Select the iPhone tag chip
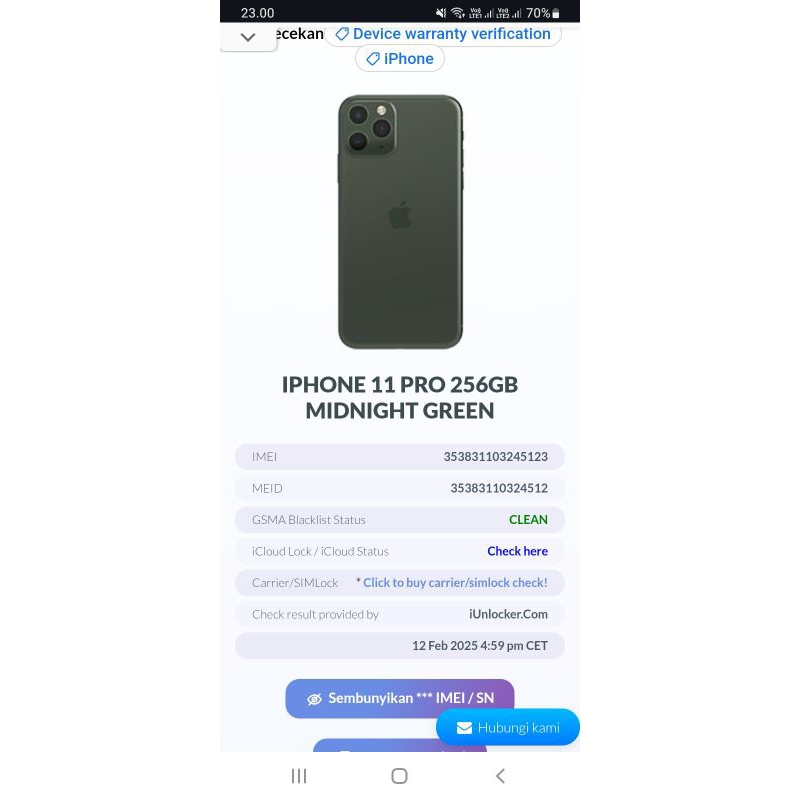 pos(399,59)
